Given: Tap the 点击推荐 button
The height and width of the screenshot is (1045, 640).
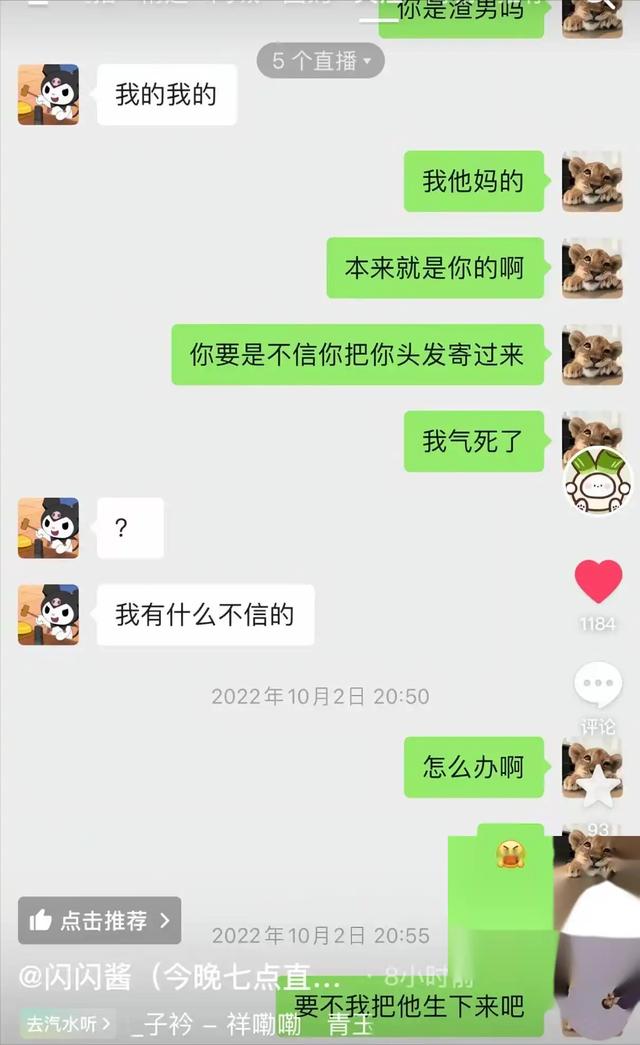Looking at the screenshot, I should coord(99,920).
